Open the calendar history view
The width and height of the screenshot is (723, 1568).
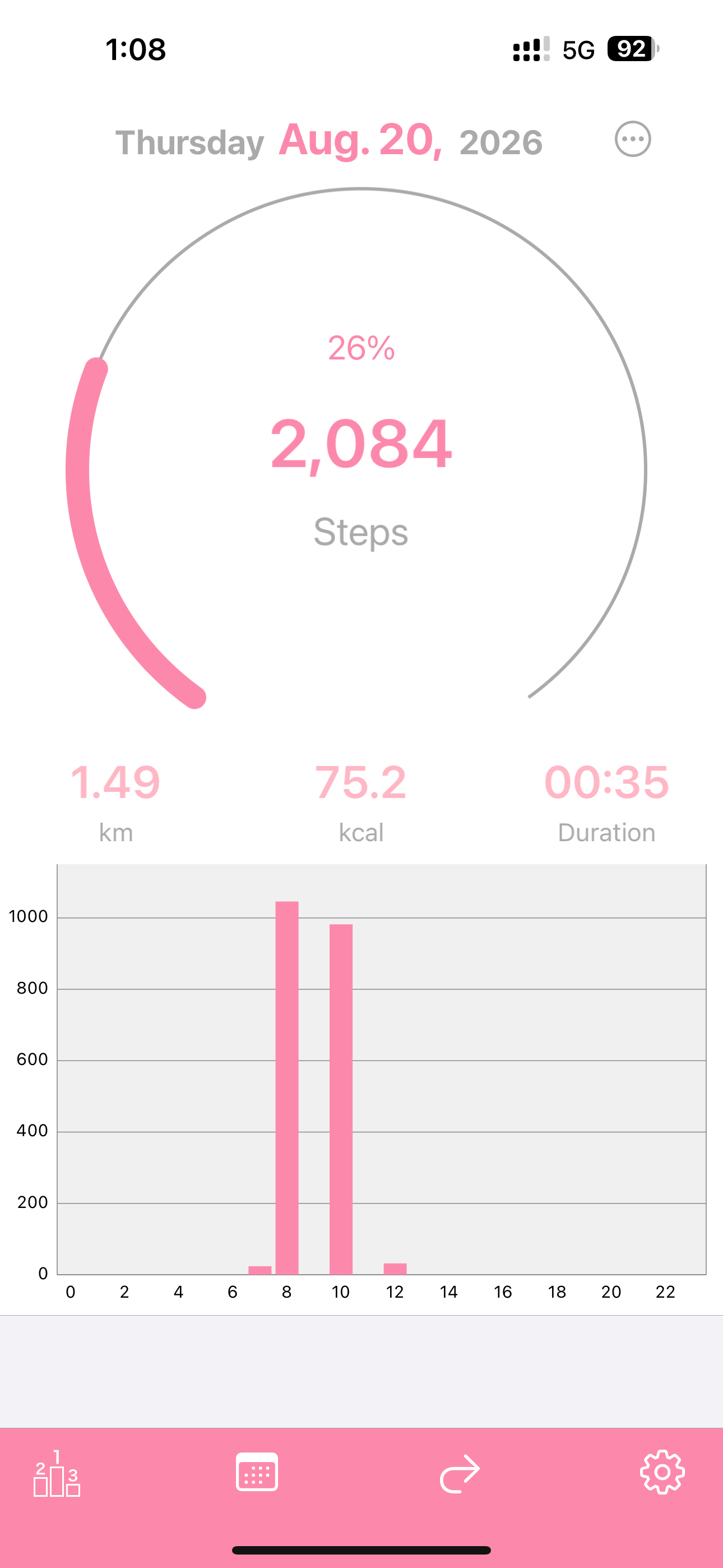coord(257,1472)
